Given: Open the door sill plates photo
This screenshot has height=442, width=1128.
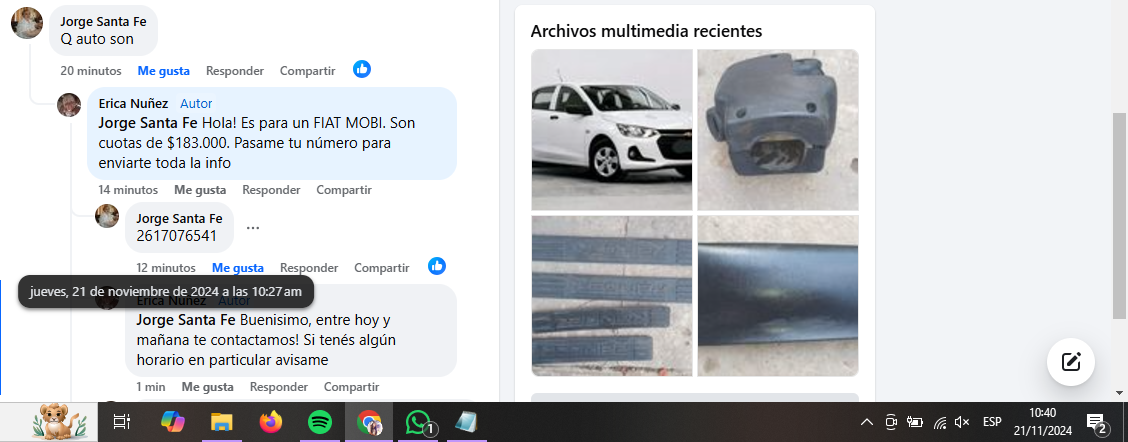Looking at the screenshot, I should 611,296.
